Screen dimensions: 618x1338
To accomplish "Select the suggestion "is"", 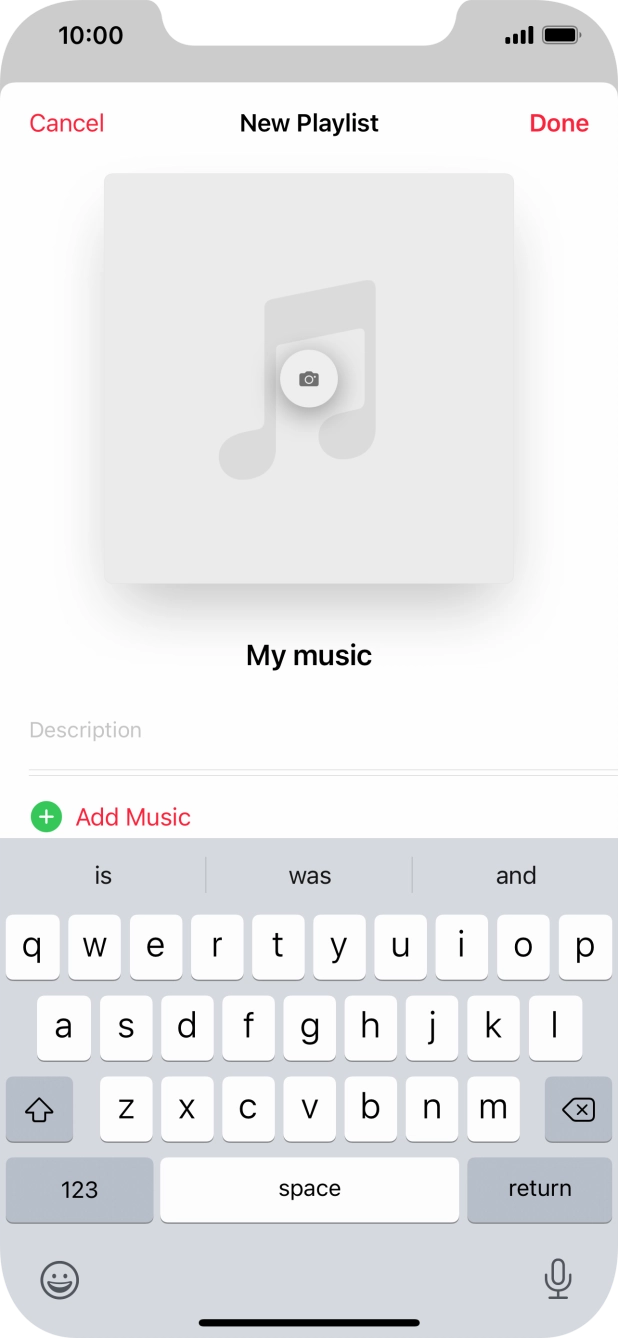I will click(103, 876).
